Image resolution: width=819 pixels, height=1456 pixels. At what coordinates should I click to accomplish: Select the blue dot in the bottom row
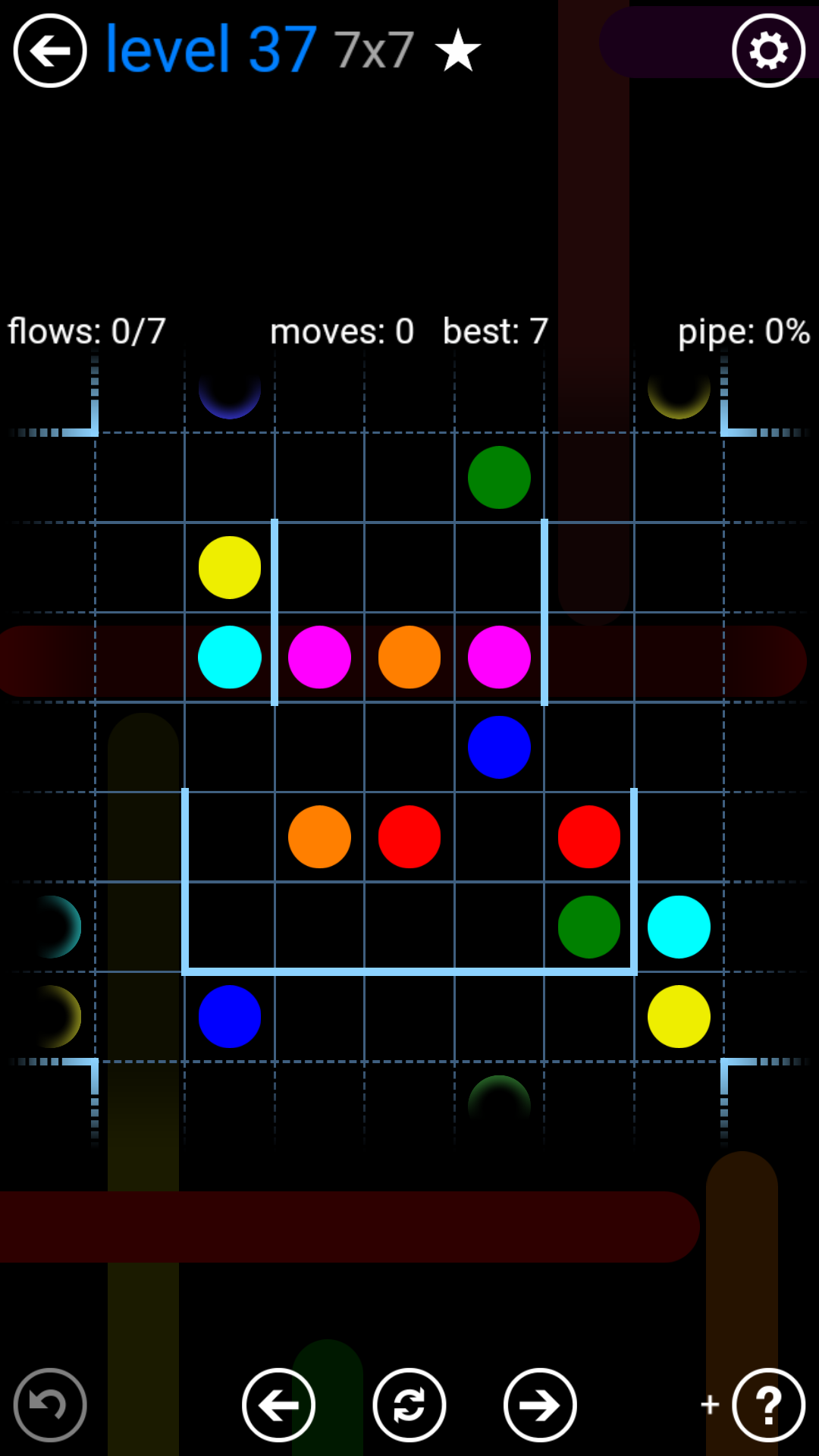tap(230, 1016)
